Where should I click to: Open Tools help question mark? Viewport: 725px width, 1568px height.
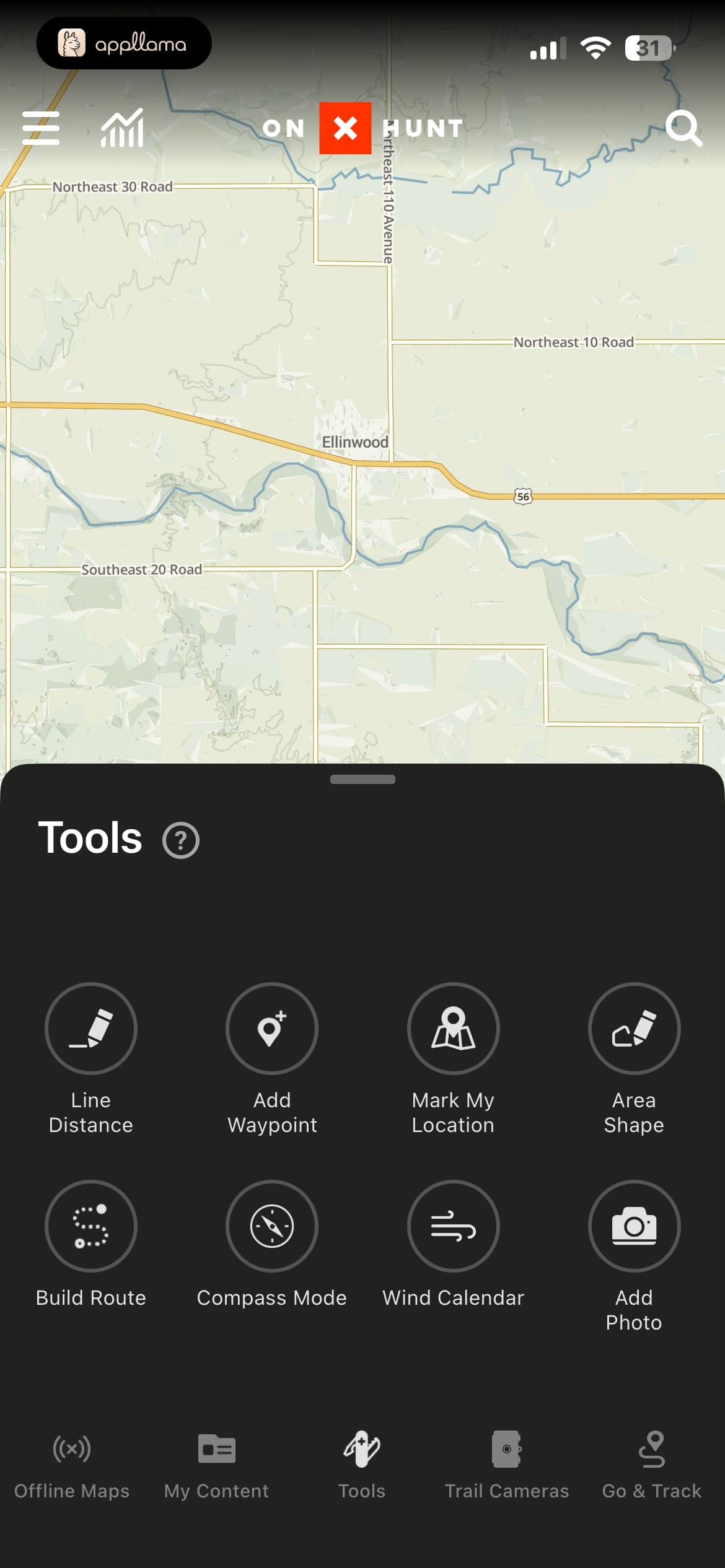181,840
